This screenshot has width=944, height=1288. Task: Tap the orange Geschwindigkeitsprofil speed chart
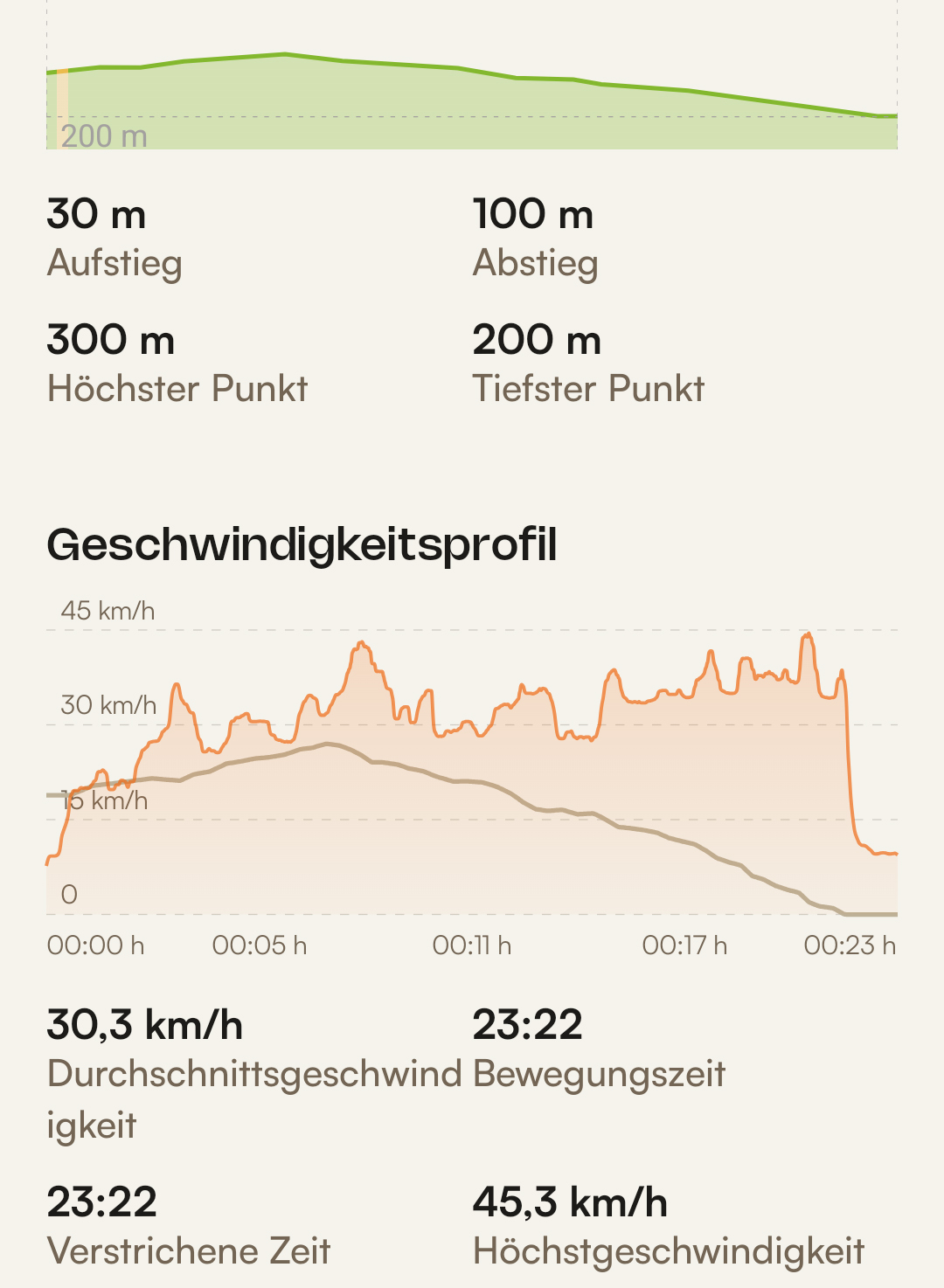(x=472, y=772)
